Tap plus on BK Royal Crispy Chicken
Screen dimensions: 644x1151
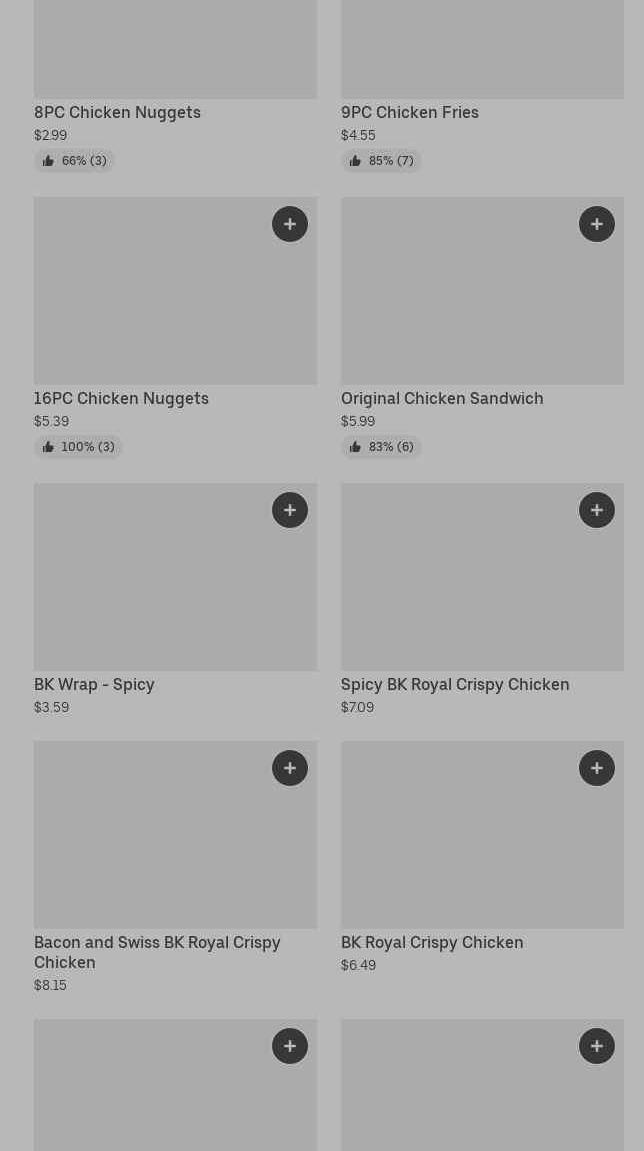(x=597, y=768)
